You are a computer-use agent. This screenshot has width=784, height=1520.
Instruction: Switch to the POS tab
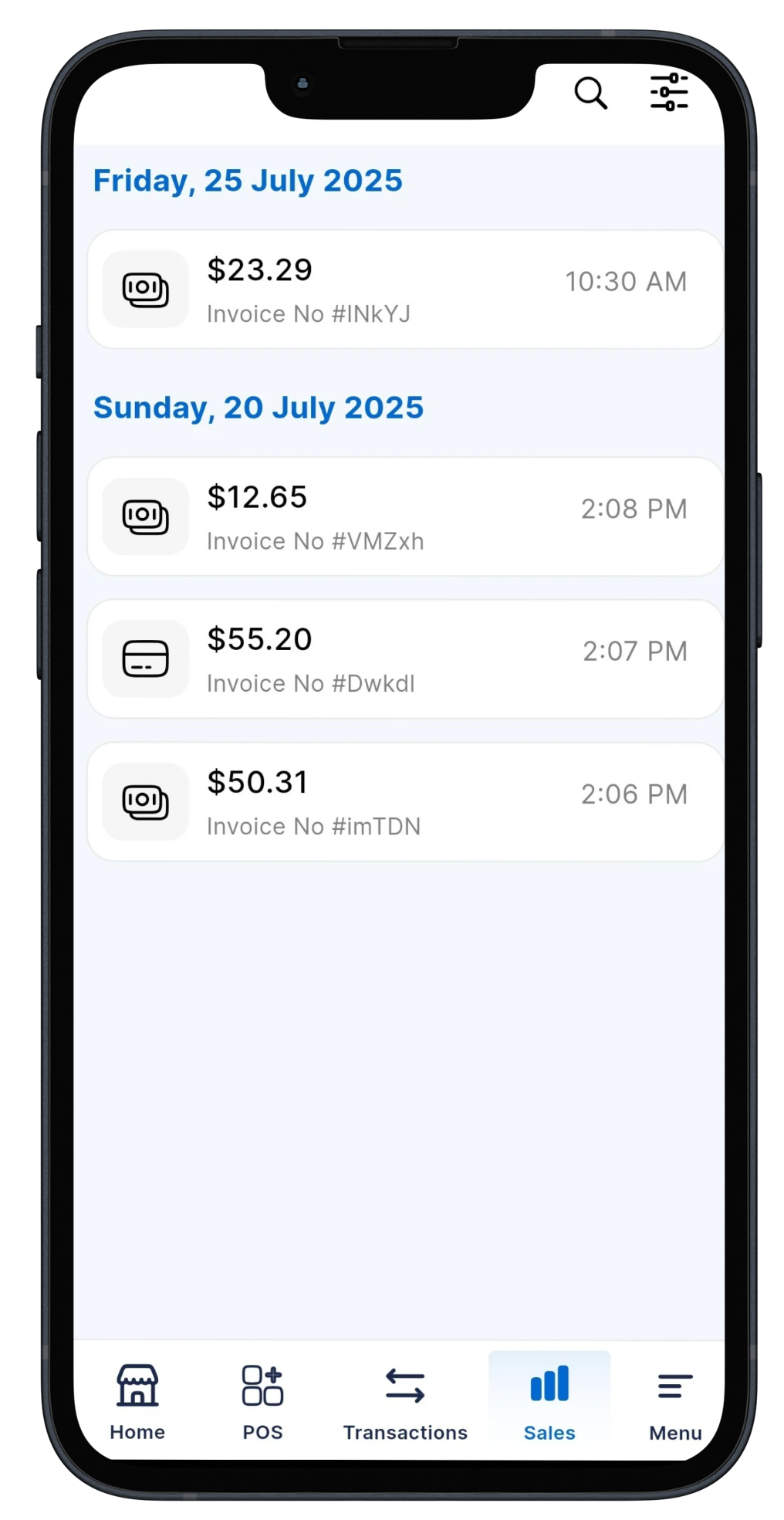tap(262, 1401)
